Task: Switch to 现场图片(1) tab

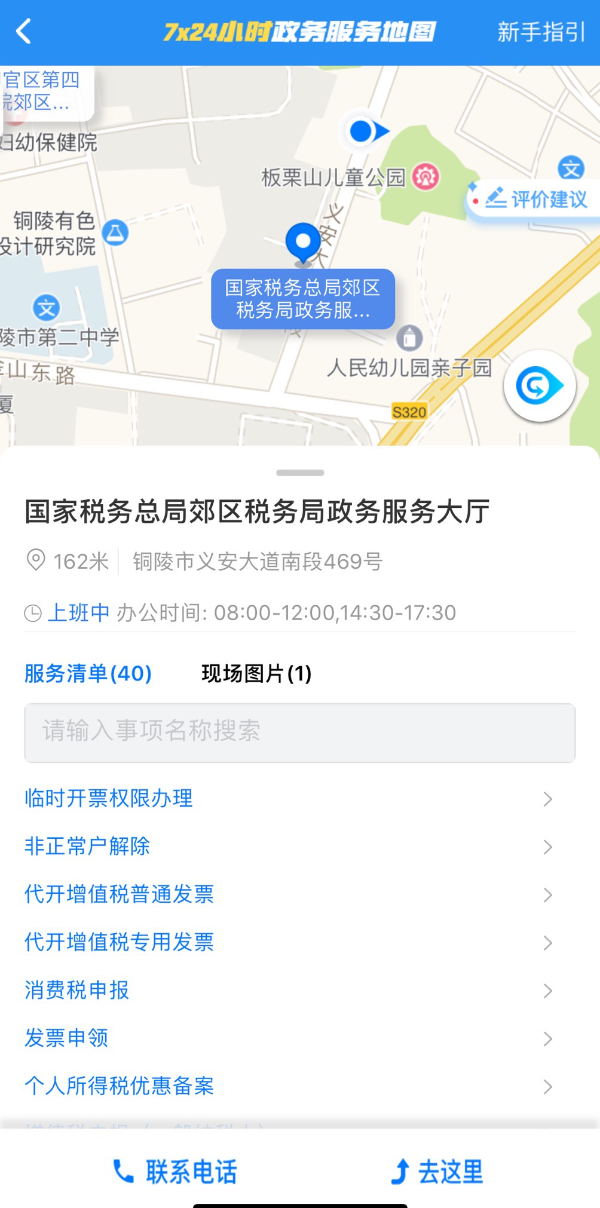Action: click(x=257, y=674)
